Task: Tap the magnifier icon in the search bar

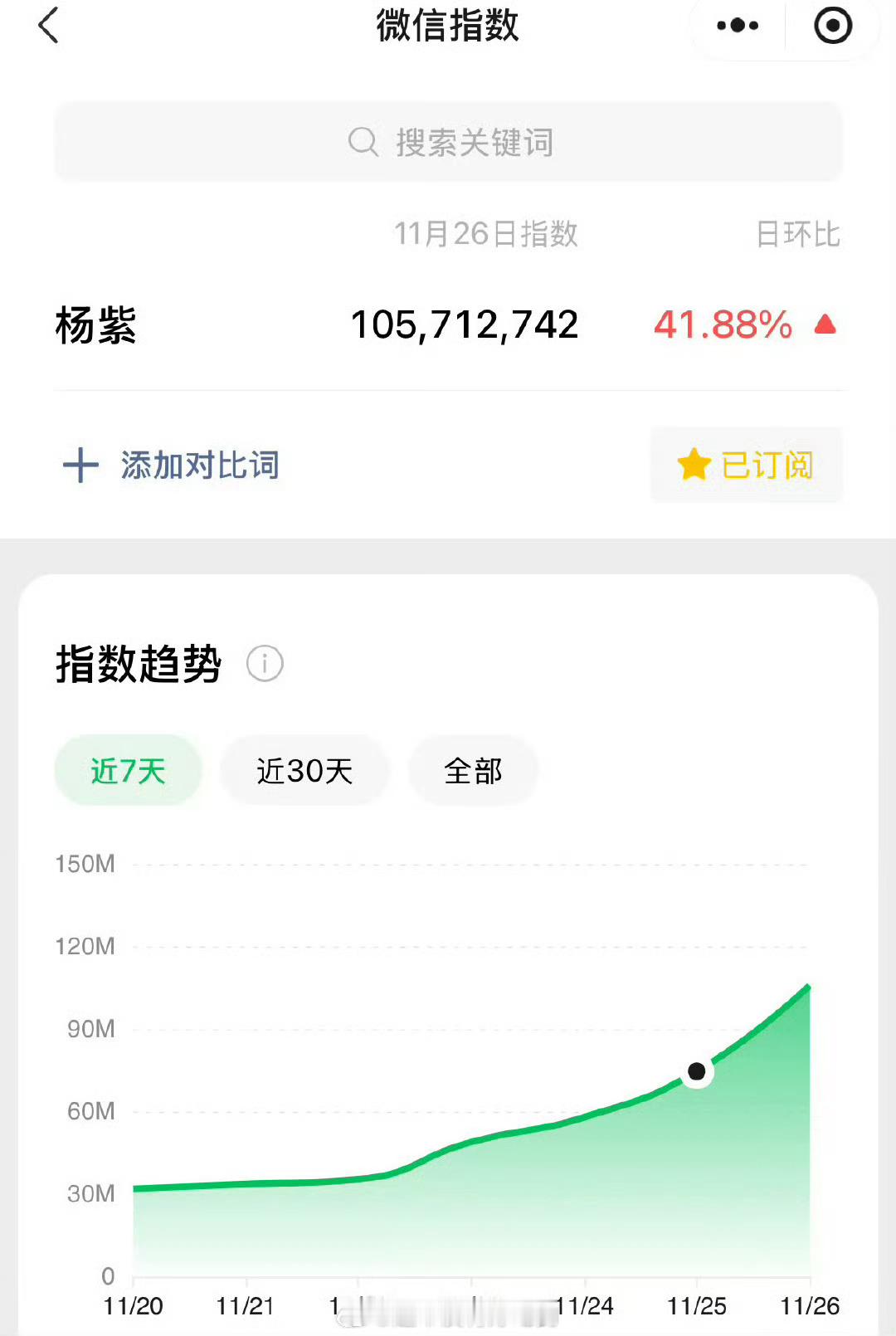Action: [362, 141]
